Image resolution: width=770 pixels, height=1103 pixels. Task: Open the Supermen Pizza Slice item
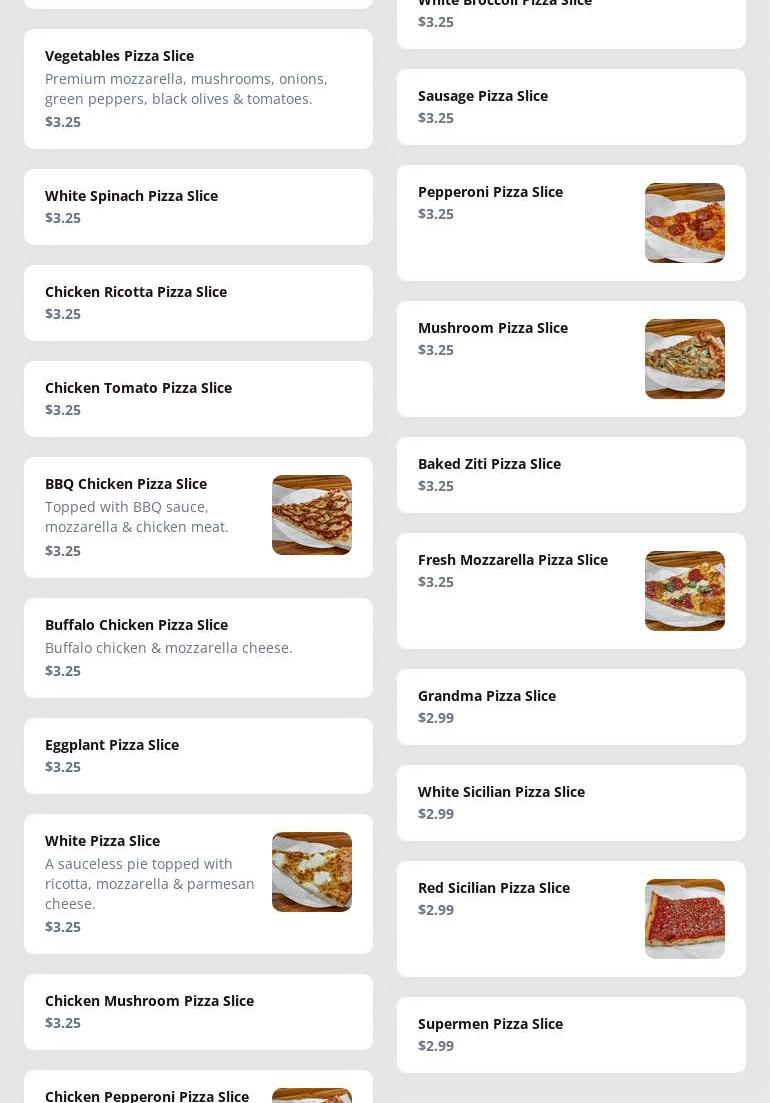coord(571,1035)
